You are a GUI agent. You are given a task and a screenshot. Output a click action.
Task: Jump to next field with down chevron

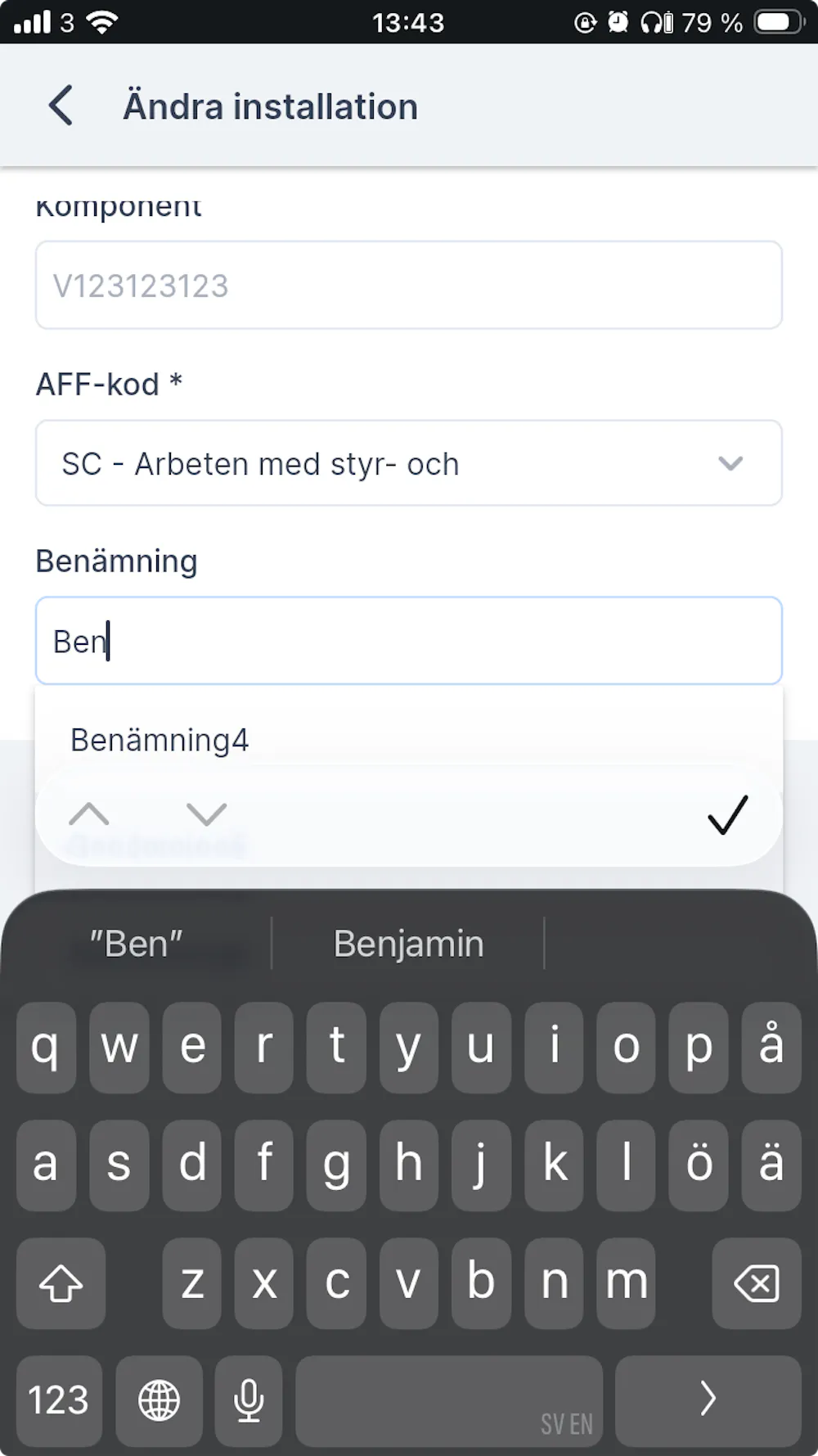tap(206, 814)
